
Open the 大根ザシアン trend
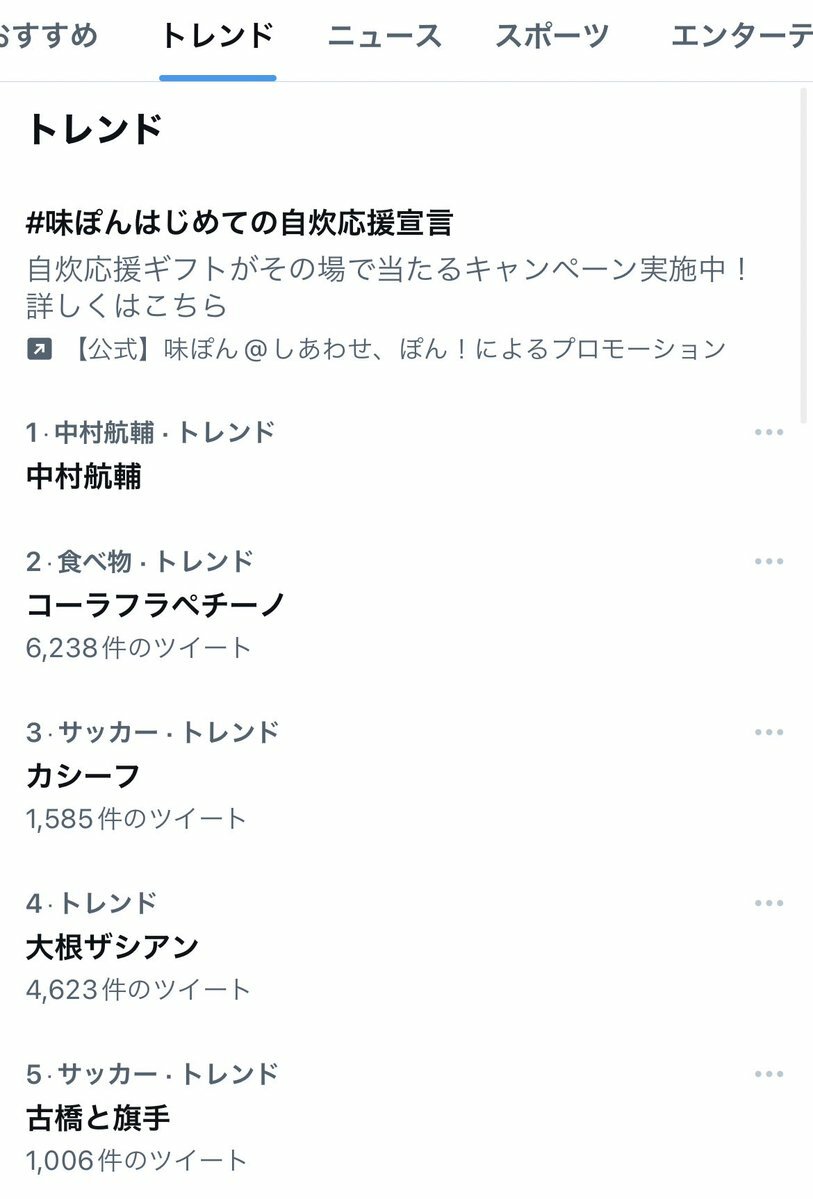tap(112, 946)
